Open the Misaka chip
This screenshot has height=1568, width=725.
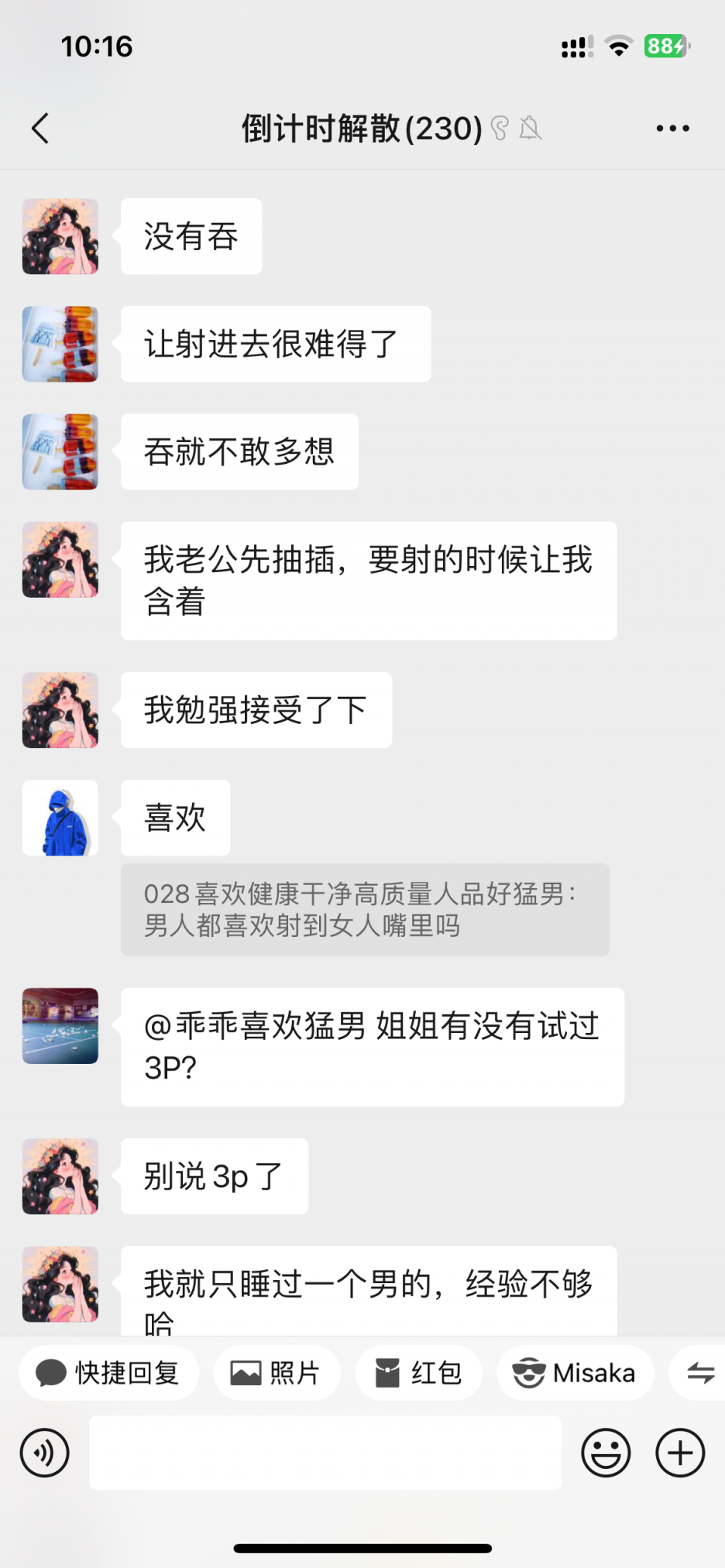[575, 1373]
